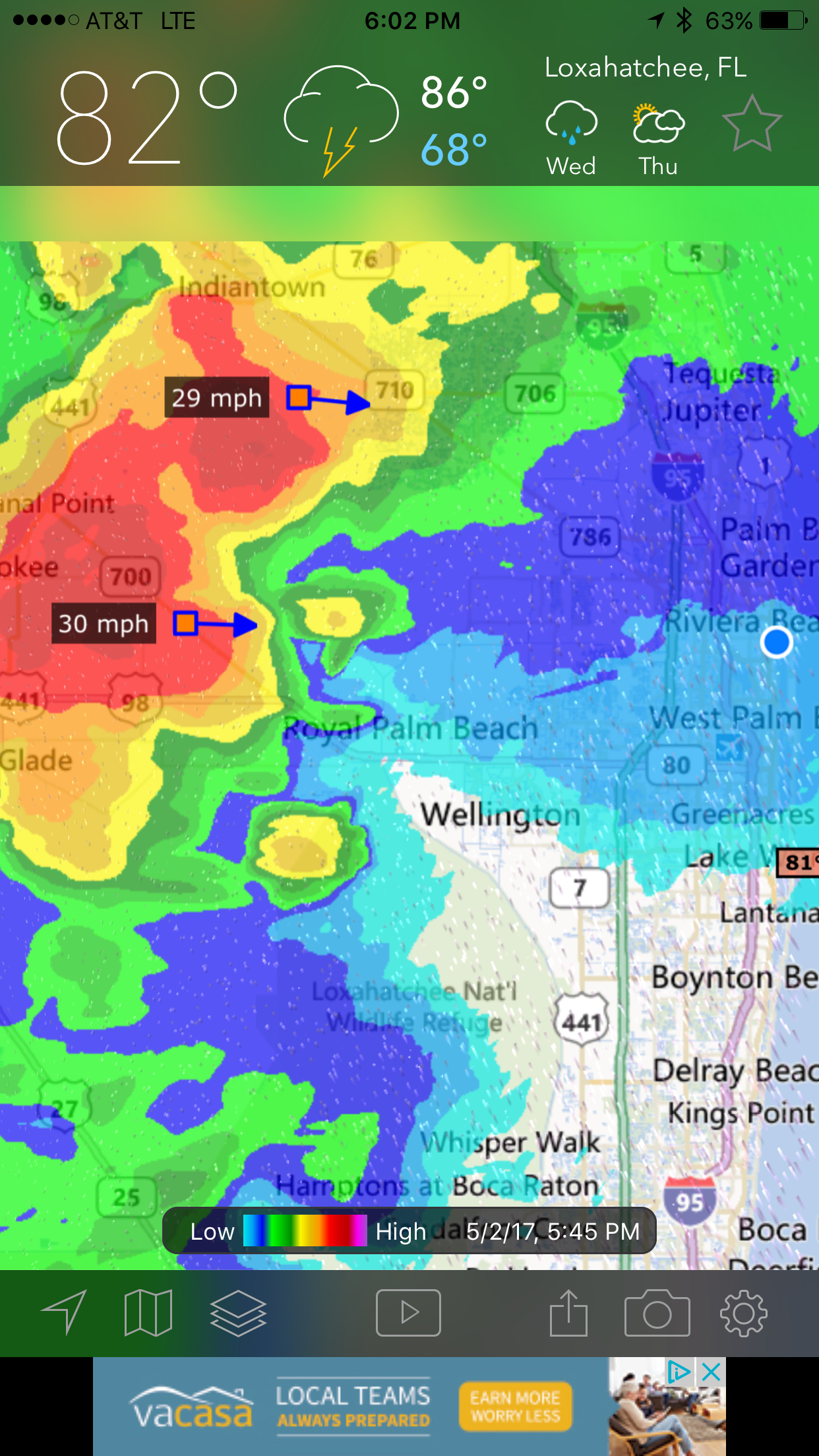Screen dimensions: 819x1456
Task: View current conditions at 82 degrees
Action: (x=146, y=117)
